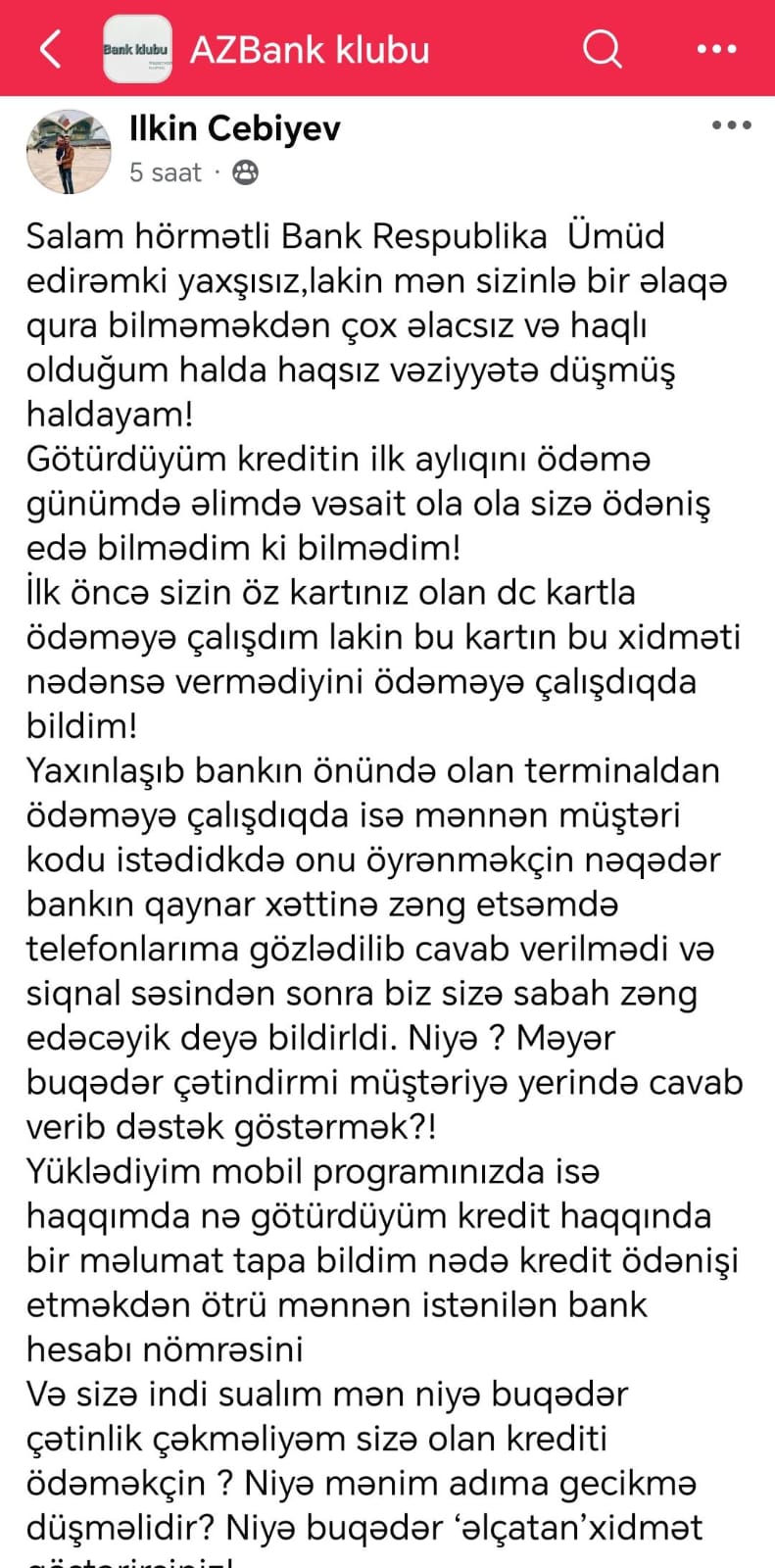Image resolution: width=775 pixels, height=1568 pixels.
Task: Open the AZBank klubu group page
Action: click(309, 50)
